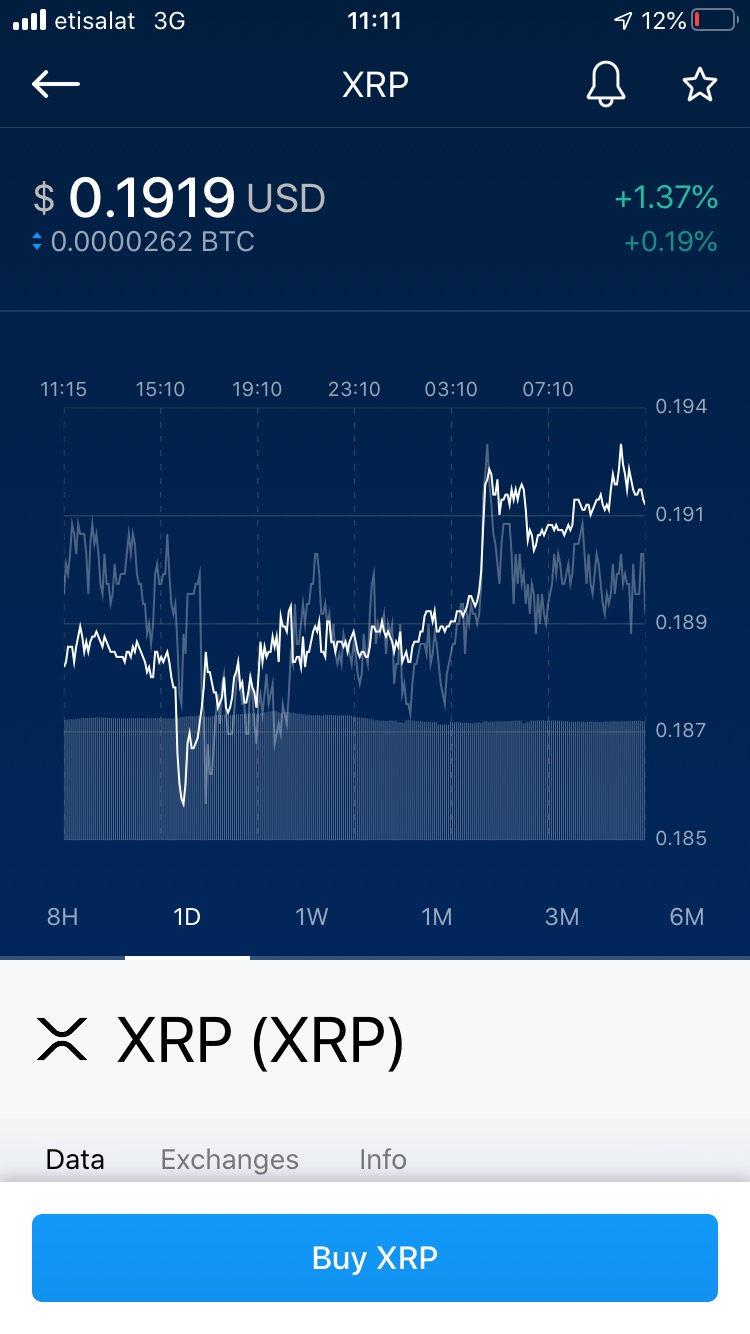The height and width of the screenshot is (1334, 750).
Task: Switch chart to 8H timeframe
Action: point(62,916)
